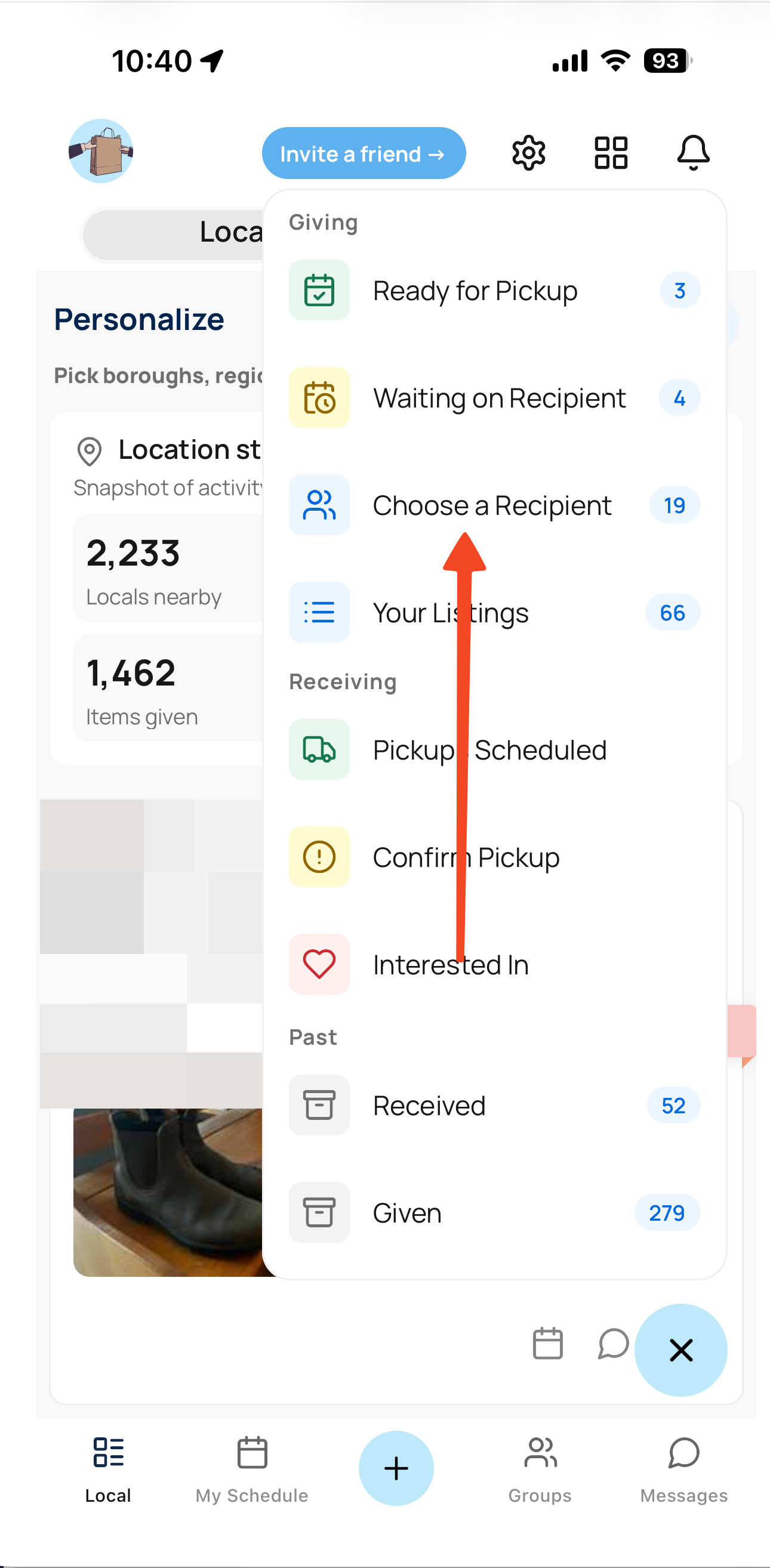The width and height of the screenshot is (770, 1568).
Task: Open the chat bubble icon near close button
Action: coord(612,1345)
